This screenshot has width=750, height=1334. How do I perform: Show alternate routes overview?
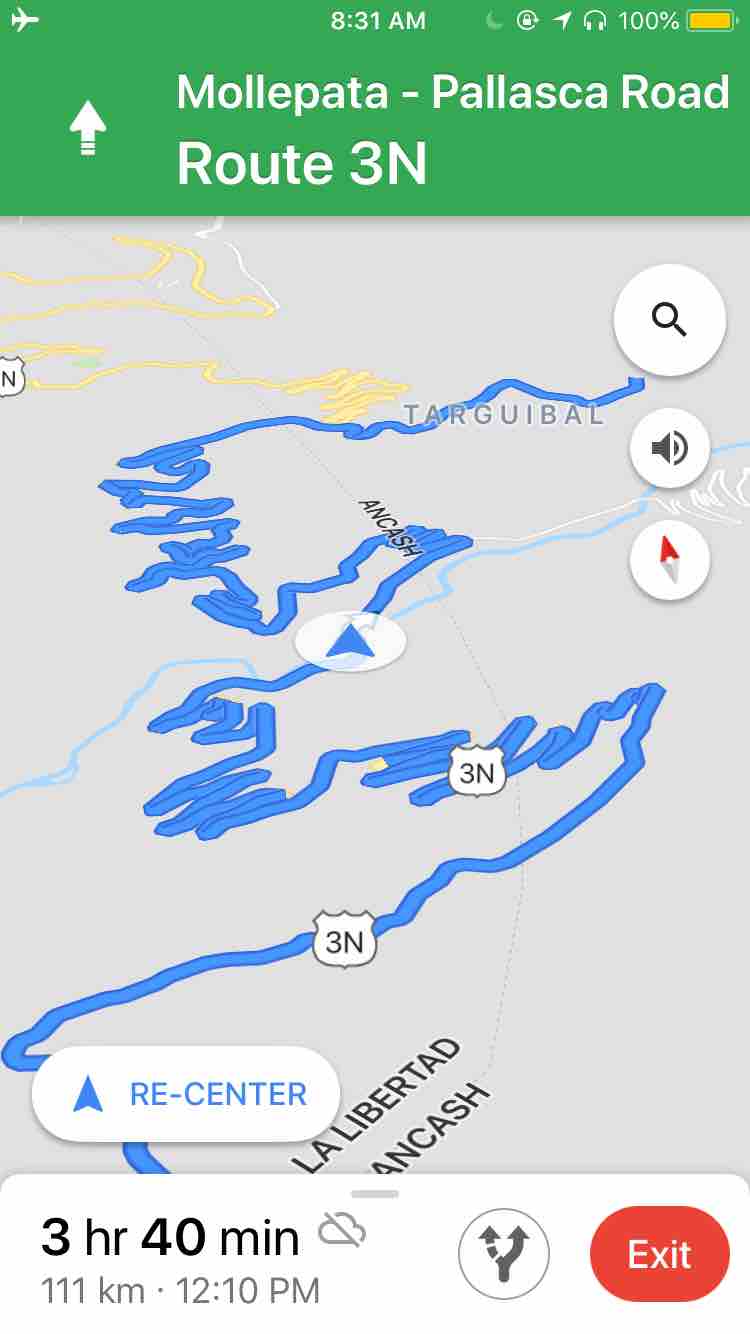(x=503, y=1254)
